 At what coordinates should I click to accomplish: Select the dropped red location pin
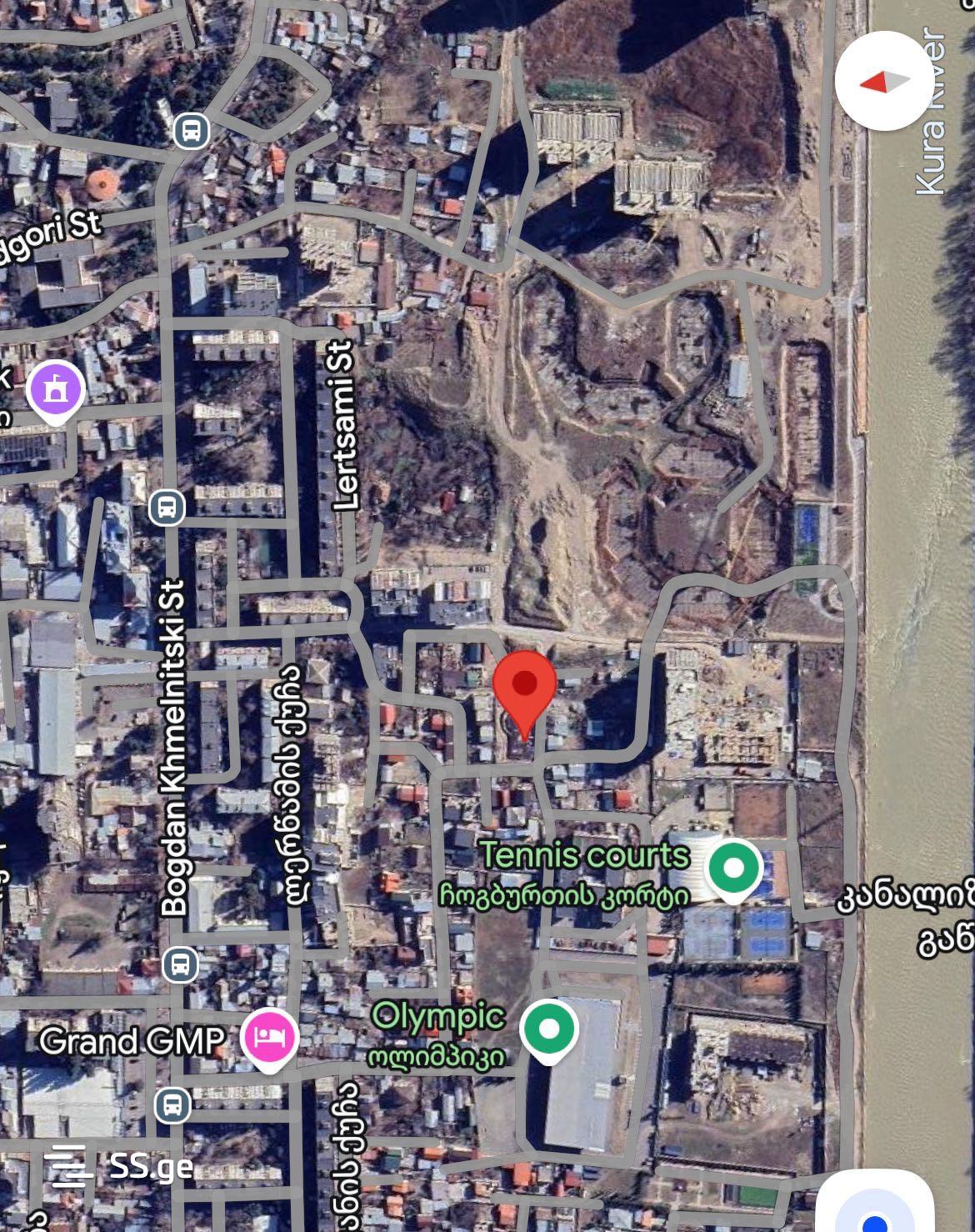(x=524, y=686)
